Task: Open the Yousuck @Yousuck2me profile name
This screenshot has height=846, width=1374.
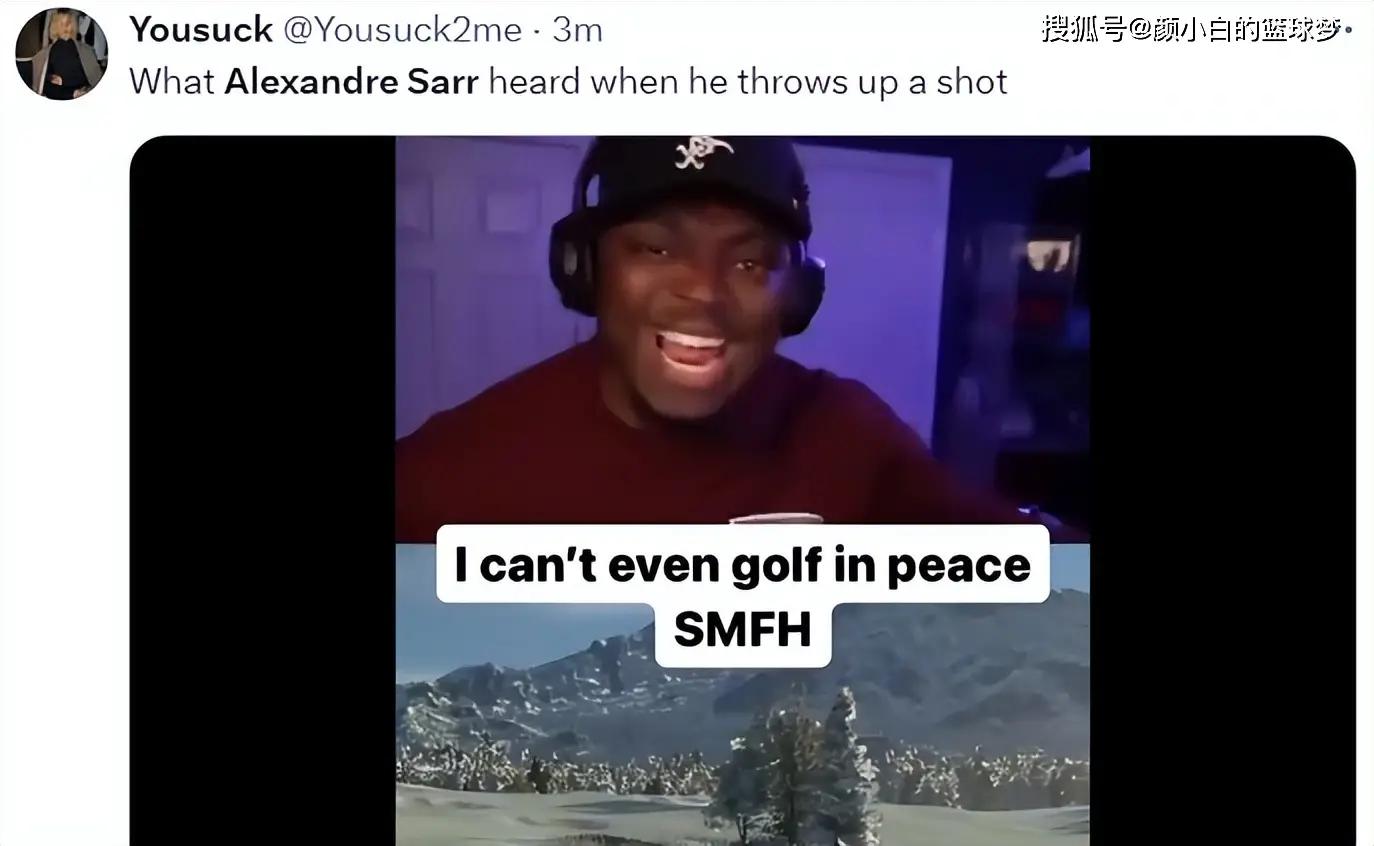Action: pos(200,29)
